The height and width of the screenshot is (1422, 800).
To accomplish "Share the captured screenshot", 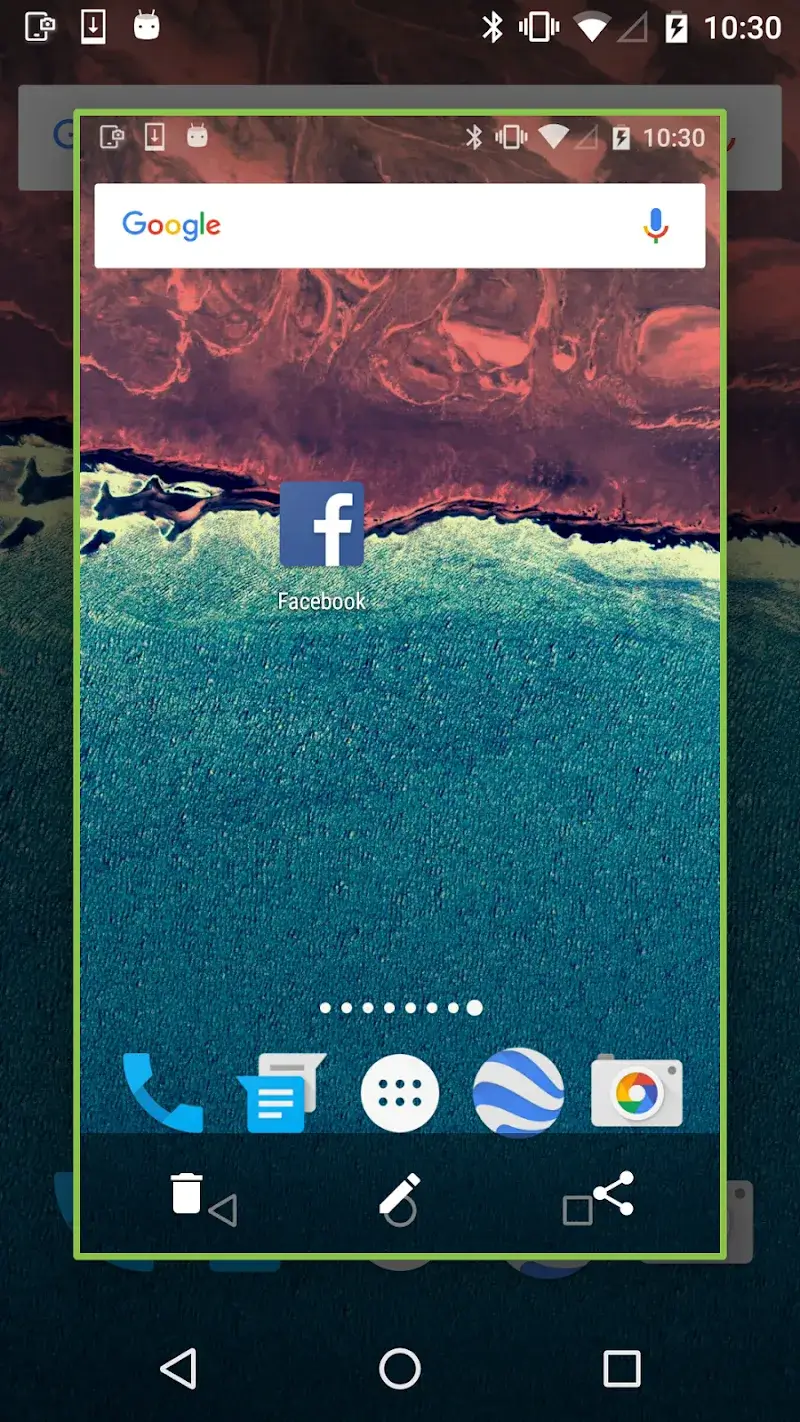I will pos(613,1193).
